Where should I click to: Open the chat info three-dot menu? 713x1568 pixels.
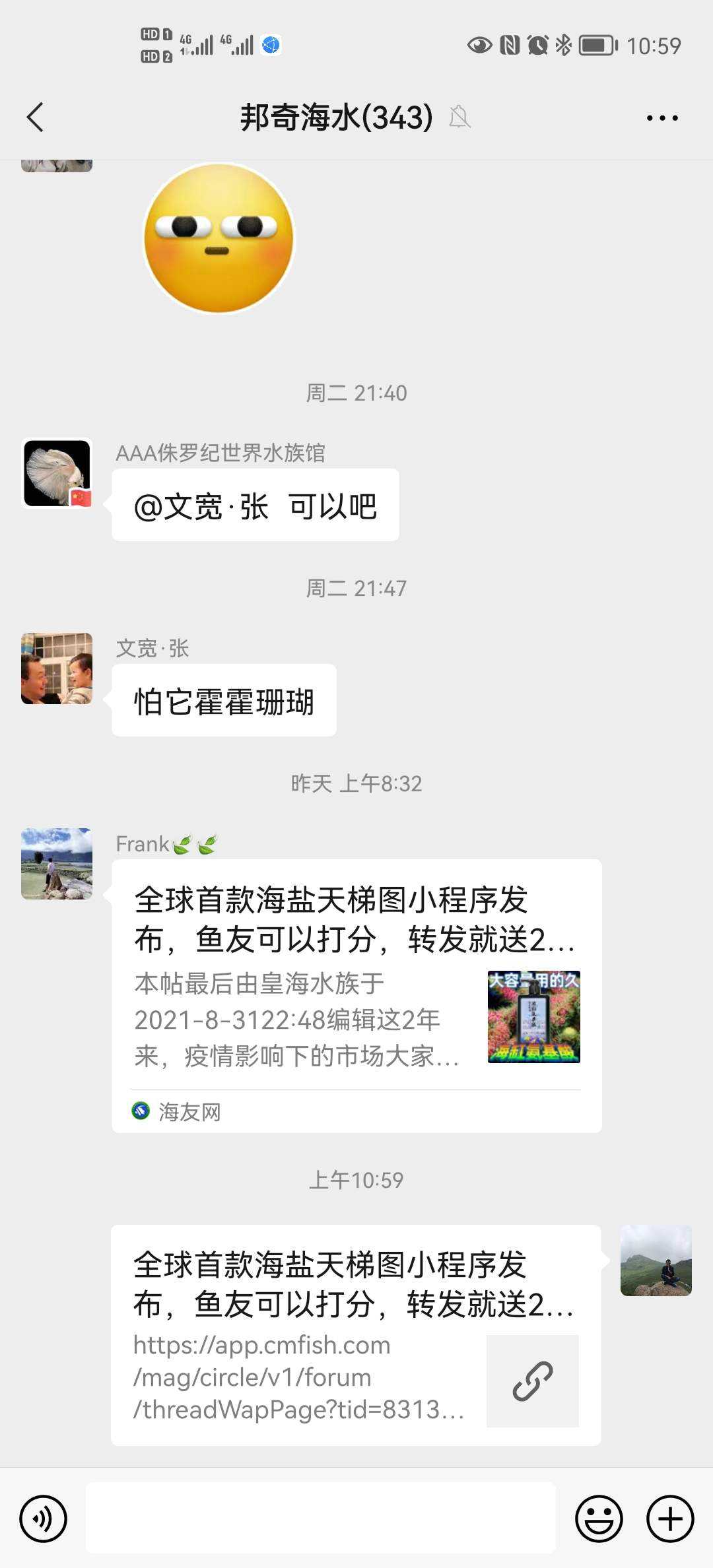point(662,117)
